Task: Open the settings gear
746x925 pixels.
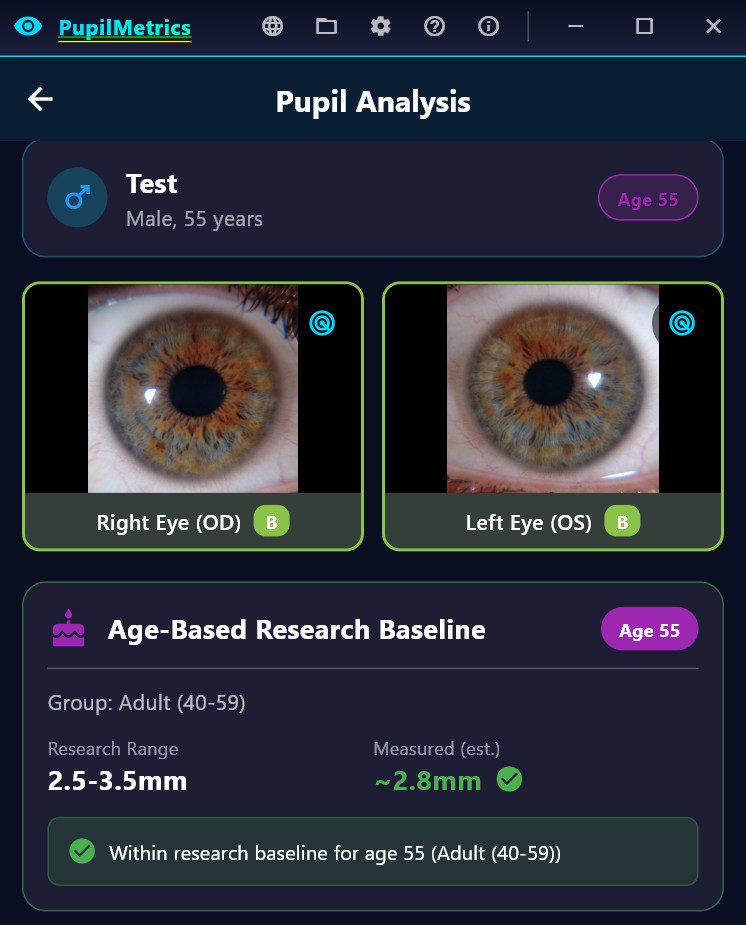Action: point(380,27)
